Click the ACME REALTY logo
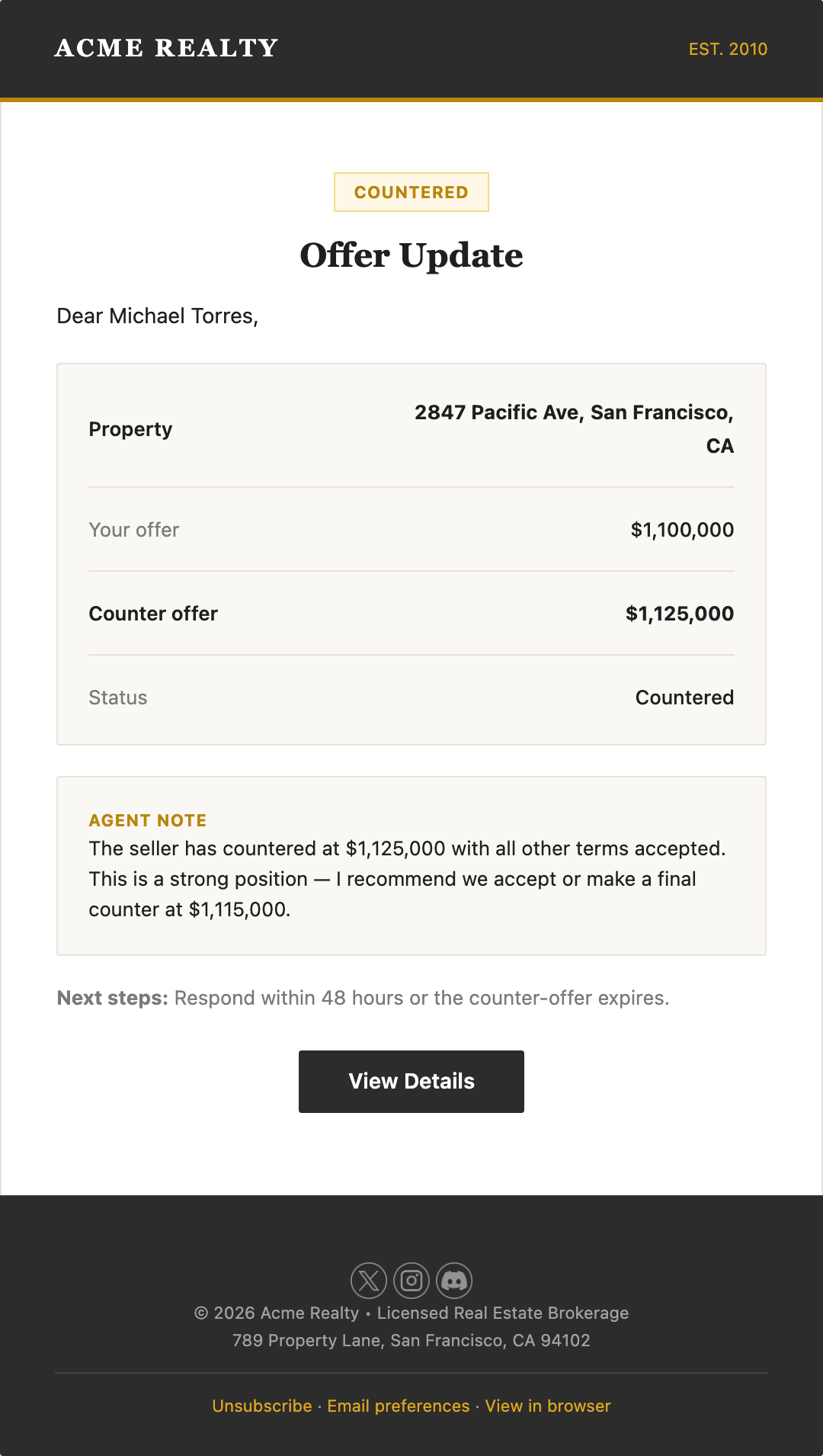The height and width of the screenshot is (1456, 823). tap(165, 48)
